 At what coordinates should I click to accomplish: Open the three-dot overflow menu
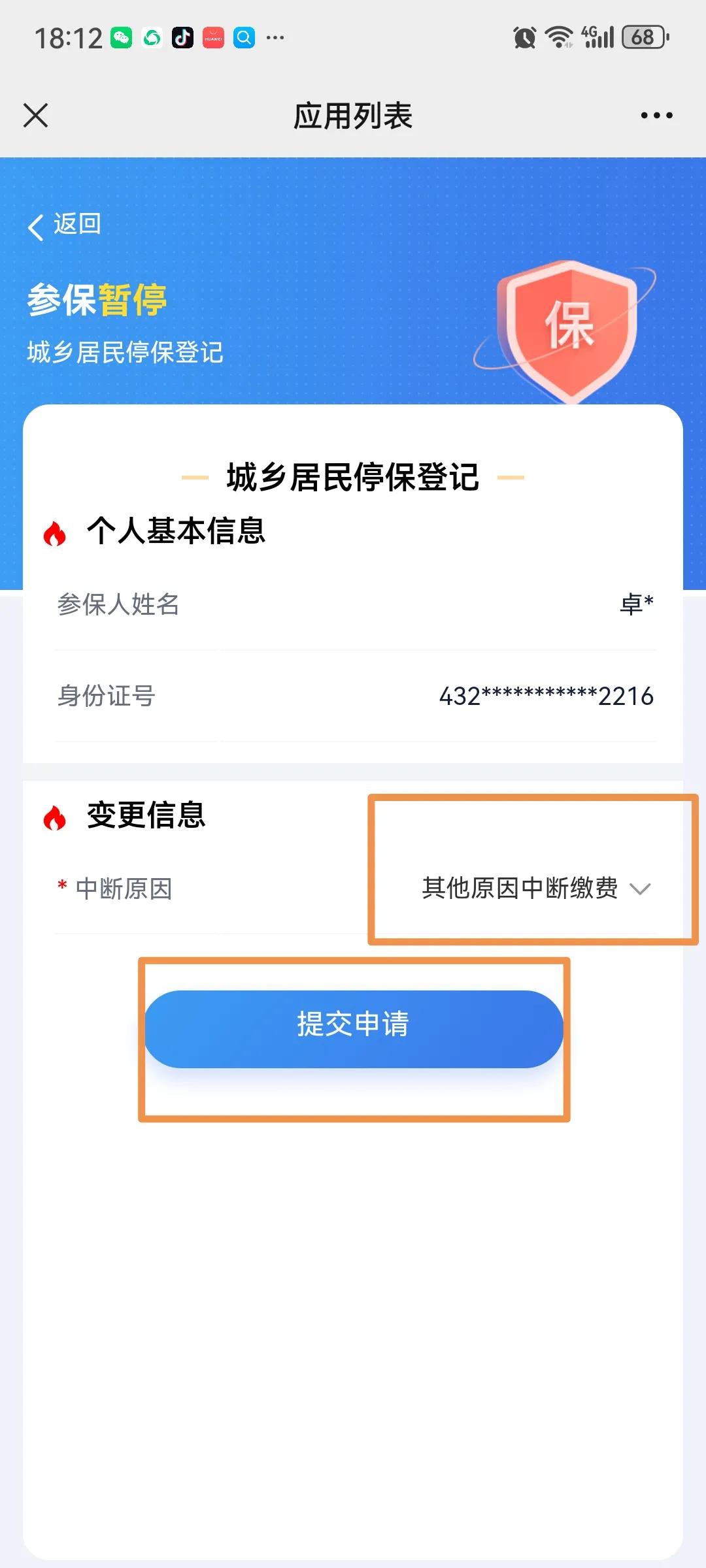[x=656, y=116]
